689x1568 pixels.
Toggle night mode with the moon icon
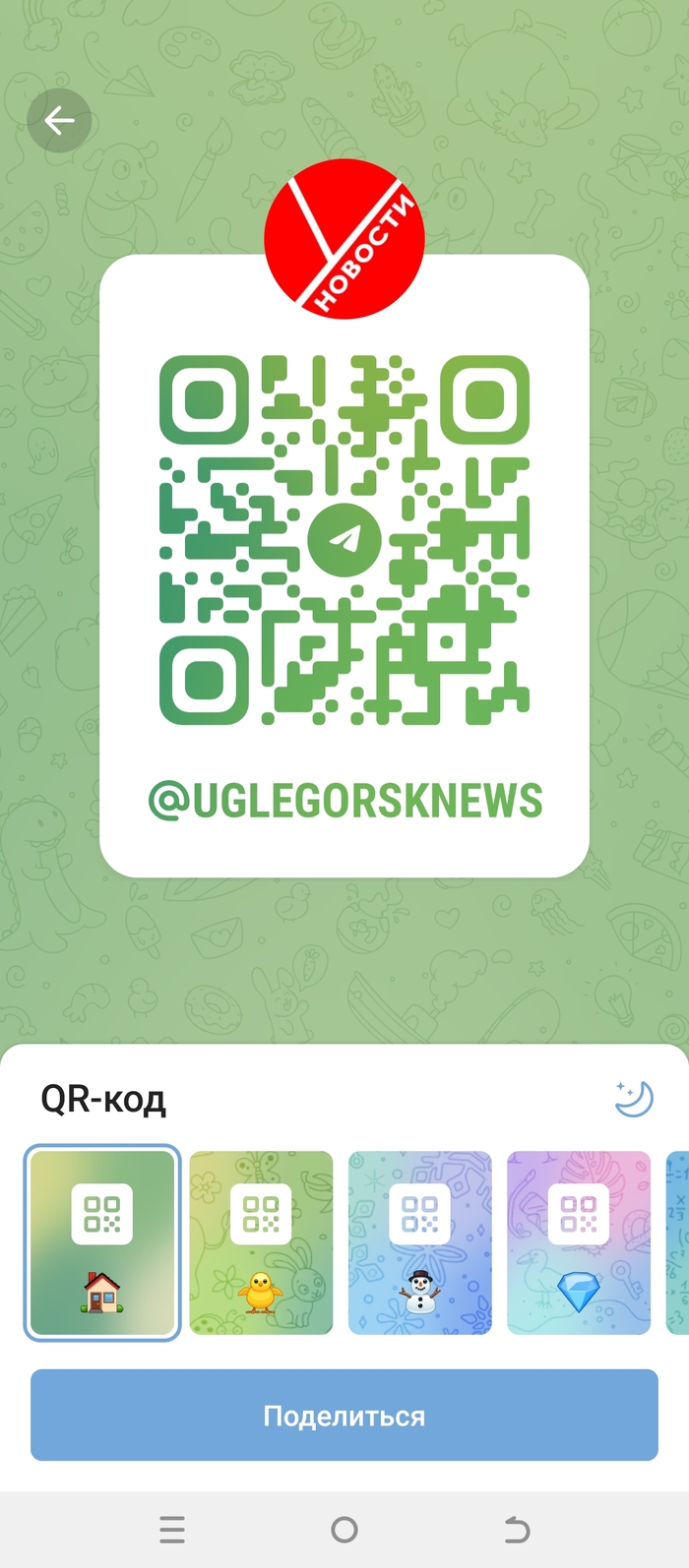coord(634,1099)
